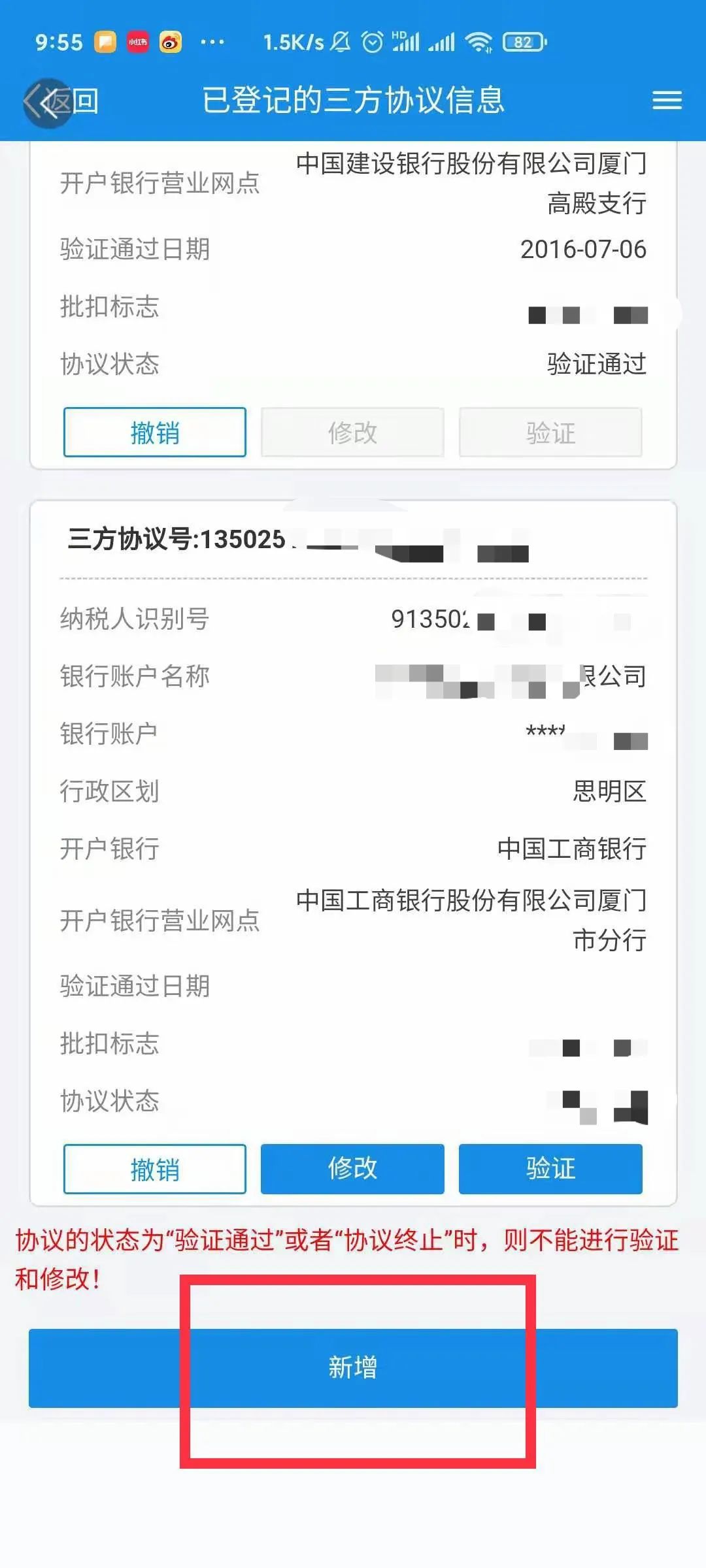Tap 撤销 on the 建设银行 agreement
Screen dimensions: 706x1568
pyautogui.click(x=155, y=433)
